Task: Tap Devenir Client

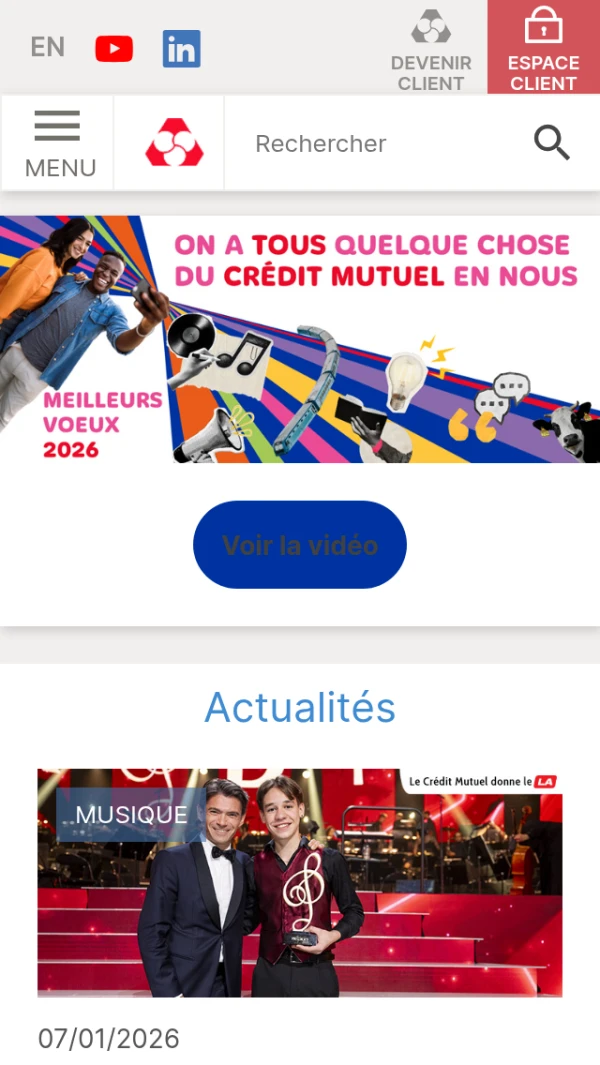Action: tap(431, 50)
